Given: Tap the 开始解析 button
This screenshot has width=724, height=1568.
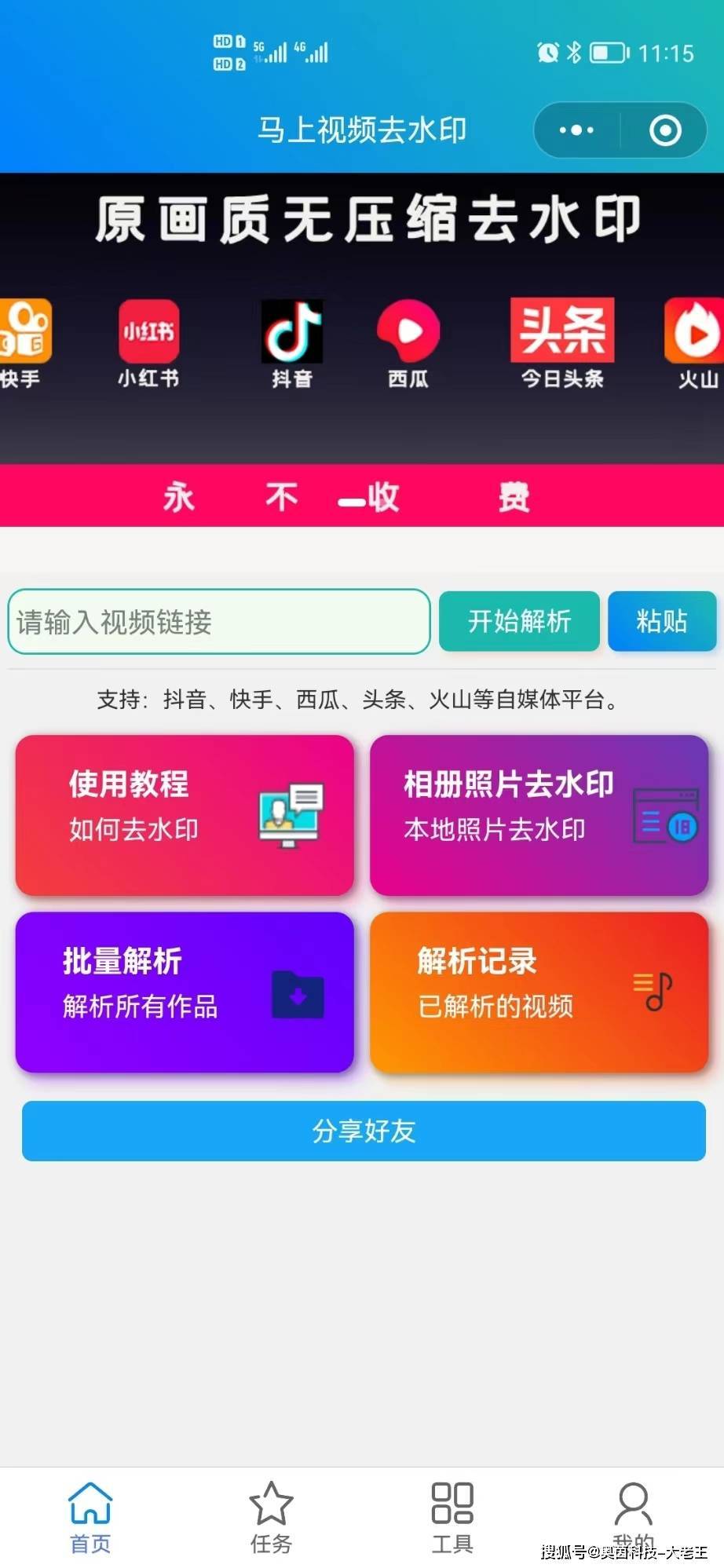Looking at the screenshot, I should [519, 622].
